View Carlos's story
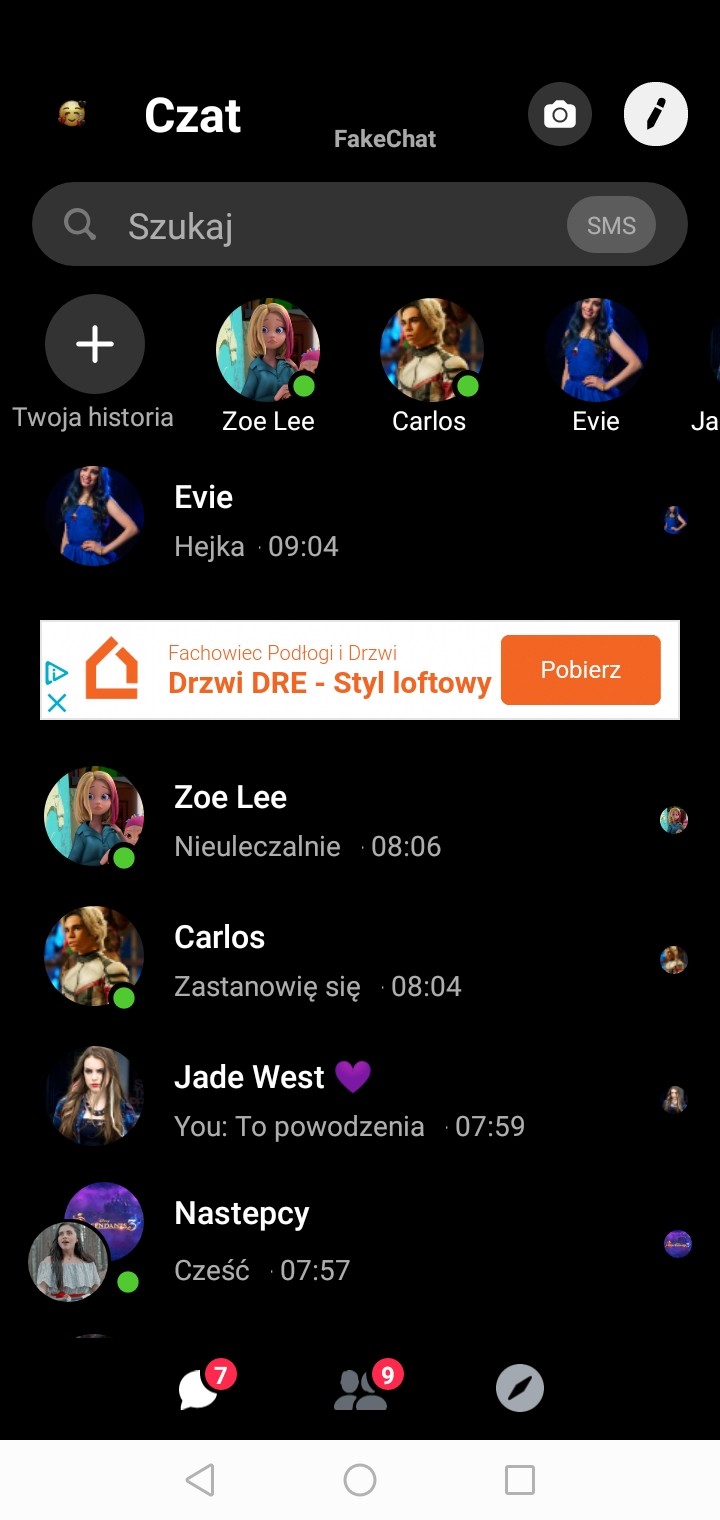The height and width of the screenshot is (1520, 720). 431,350
